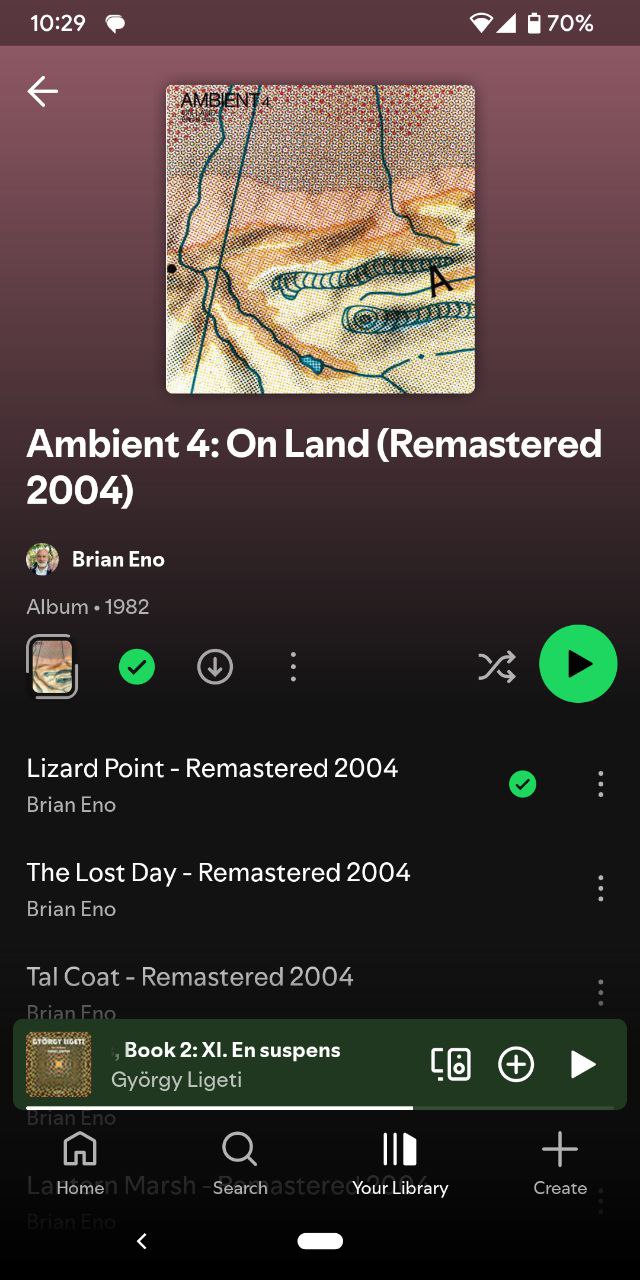Go back using the top arrow
Viewport: 640px width, 1280px height.
pos(43,92)
